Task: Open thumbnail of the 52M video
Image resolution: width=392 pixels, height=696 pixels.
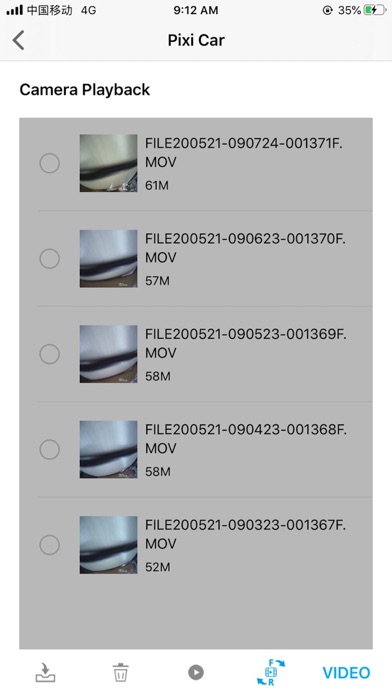Action: tap(108, 545)
